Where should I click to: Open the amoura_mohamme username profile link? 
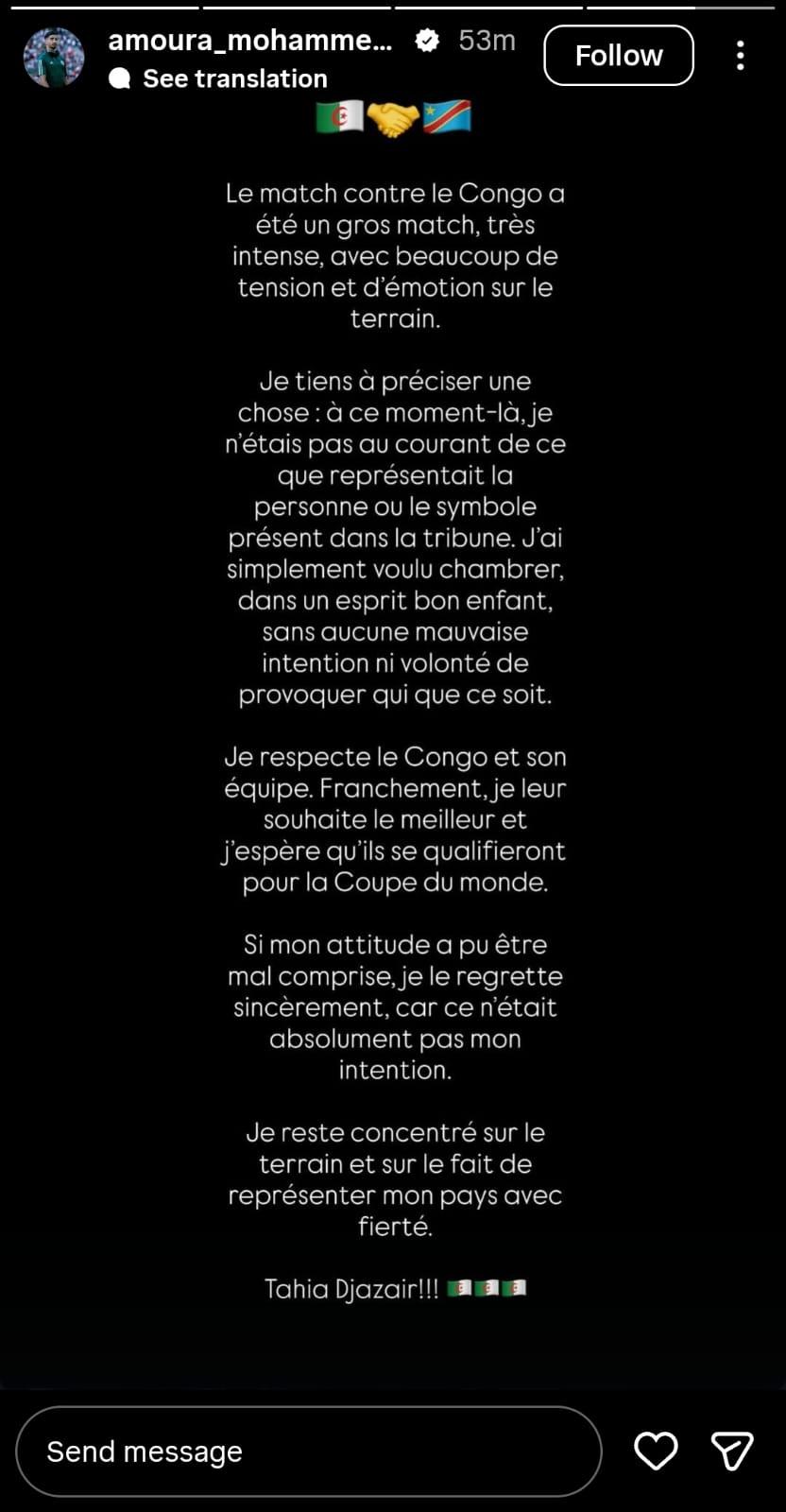coord(250,40)
